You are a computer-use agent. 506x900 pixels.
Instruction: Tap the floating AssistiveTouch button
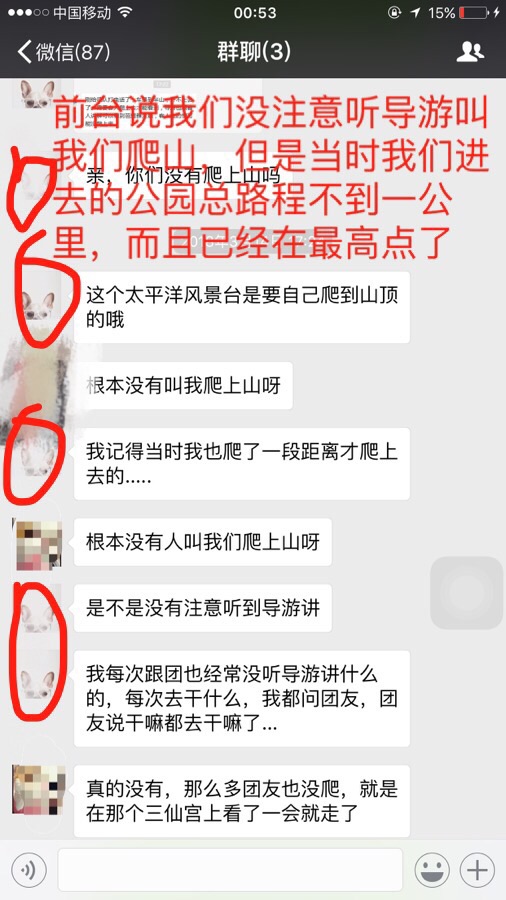(466, 592)
